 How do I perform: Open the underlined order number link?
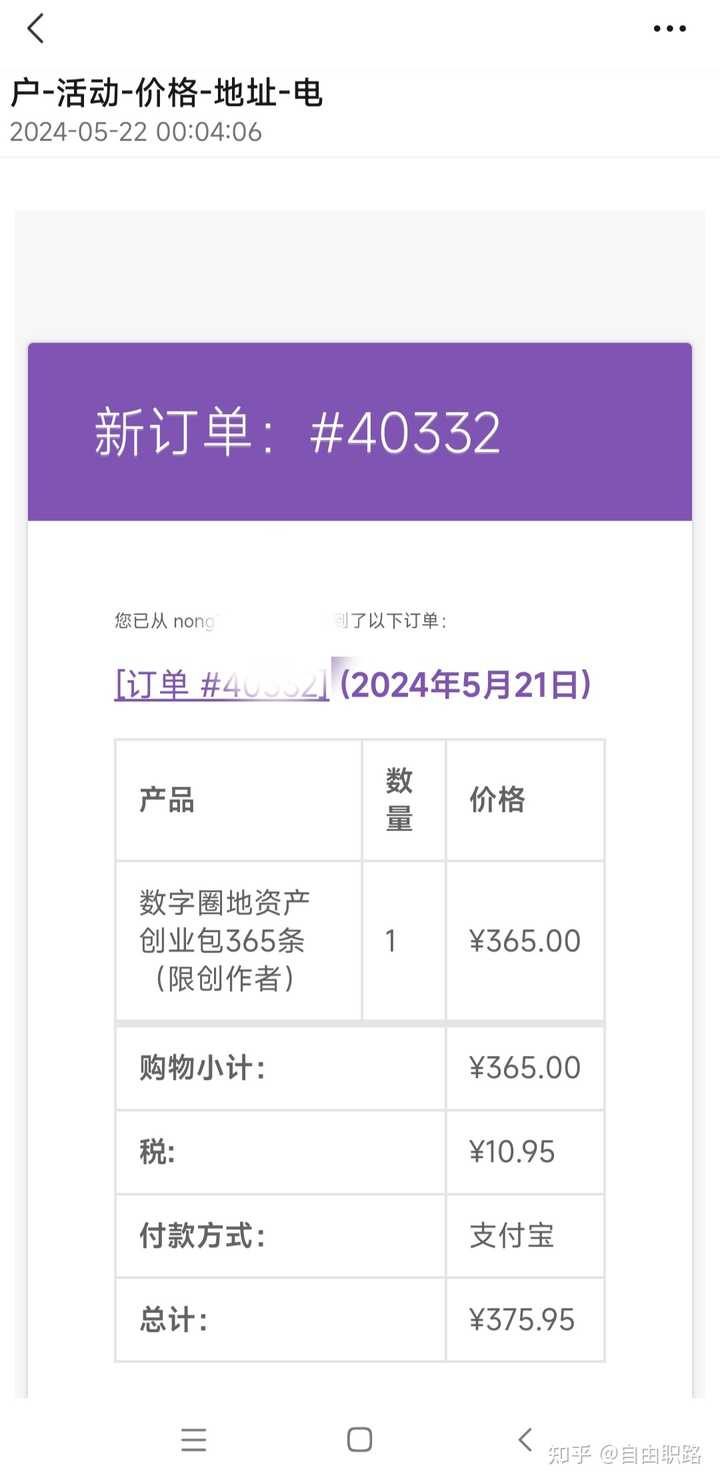(x=221, y=685)
